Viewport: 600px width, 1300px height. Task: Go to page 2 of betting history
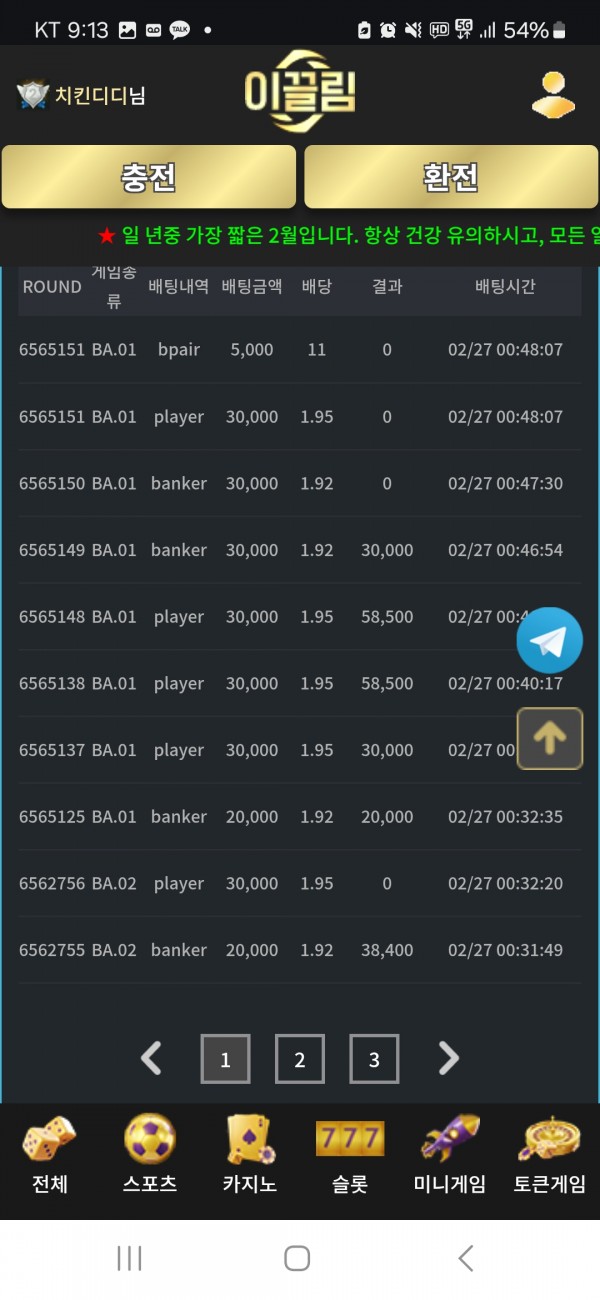(299, 1059)
